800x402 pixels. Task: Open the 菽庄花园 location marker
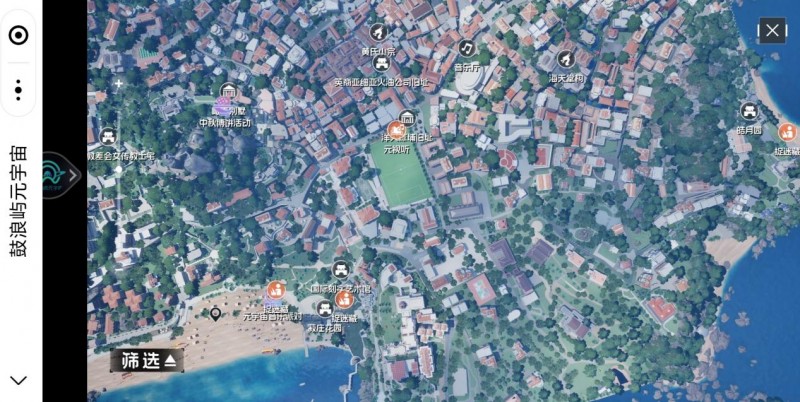tap(325, 309)
